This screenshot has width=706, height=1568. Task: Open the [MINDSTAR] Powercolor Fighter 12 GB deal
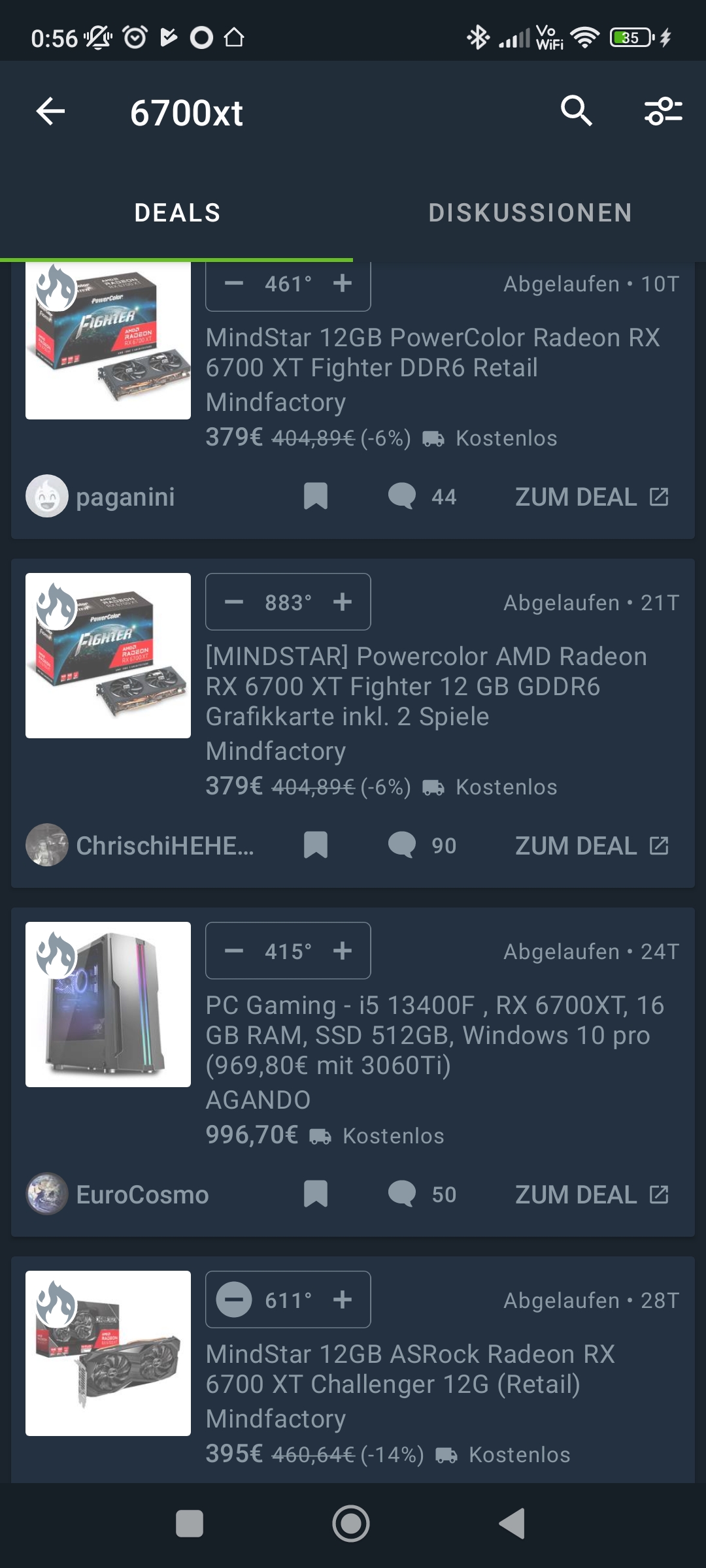[426, 686]
